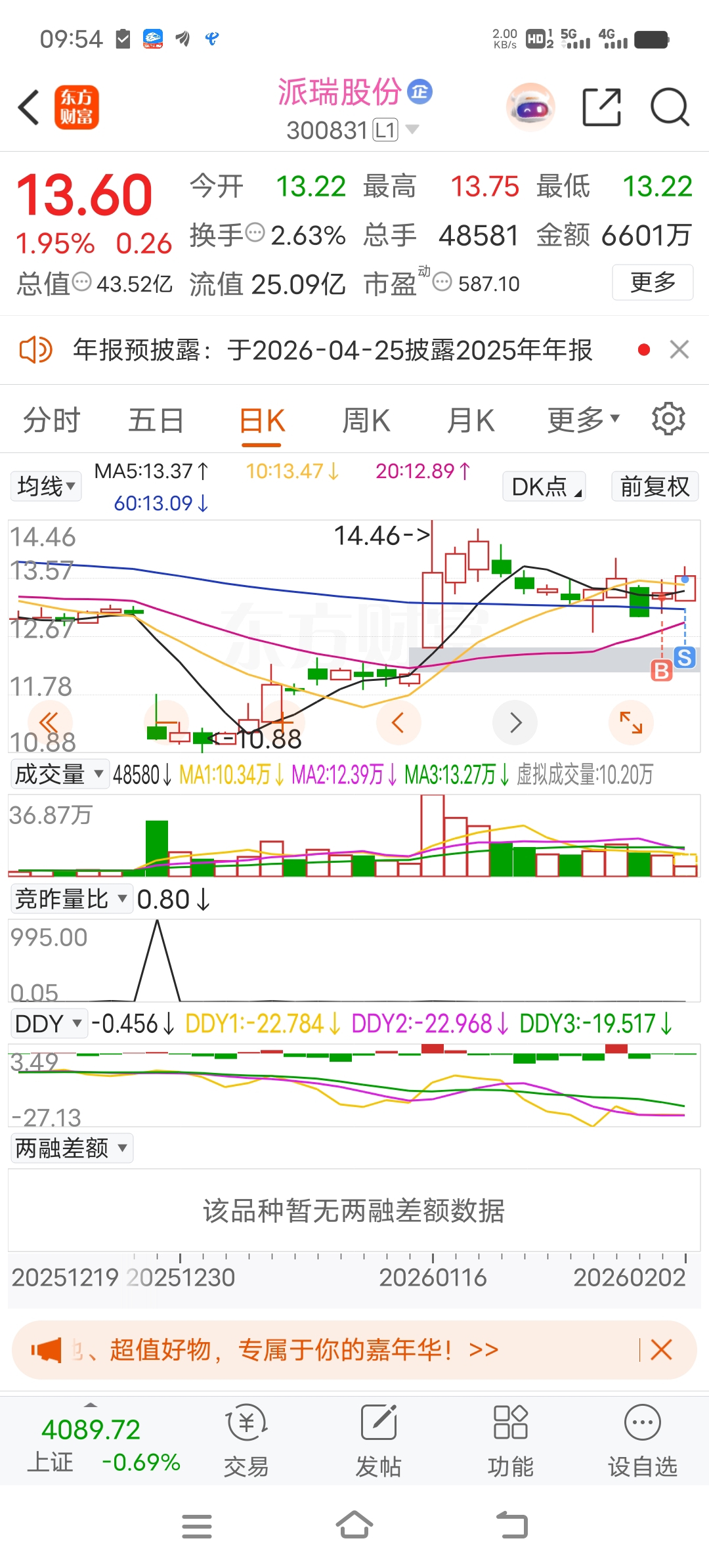
Task: Switch to the 周K chart tab
Action: pyautogui.click(x=366, y=420)
